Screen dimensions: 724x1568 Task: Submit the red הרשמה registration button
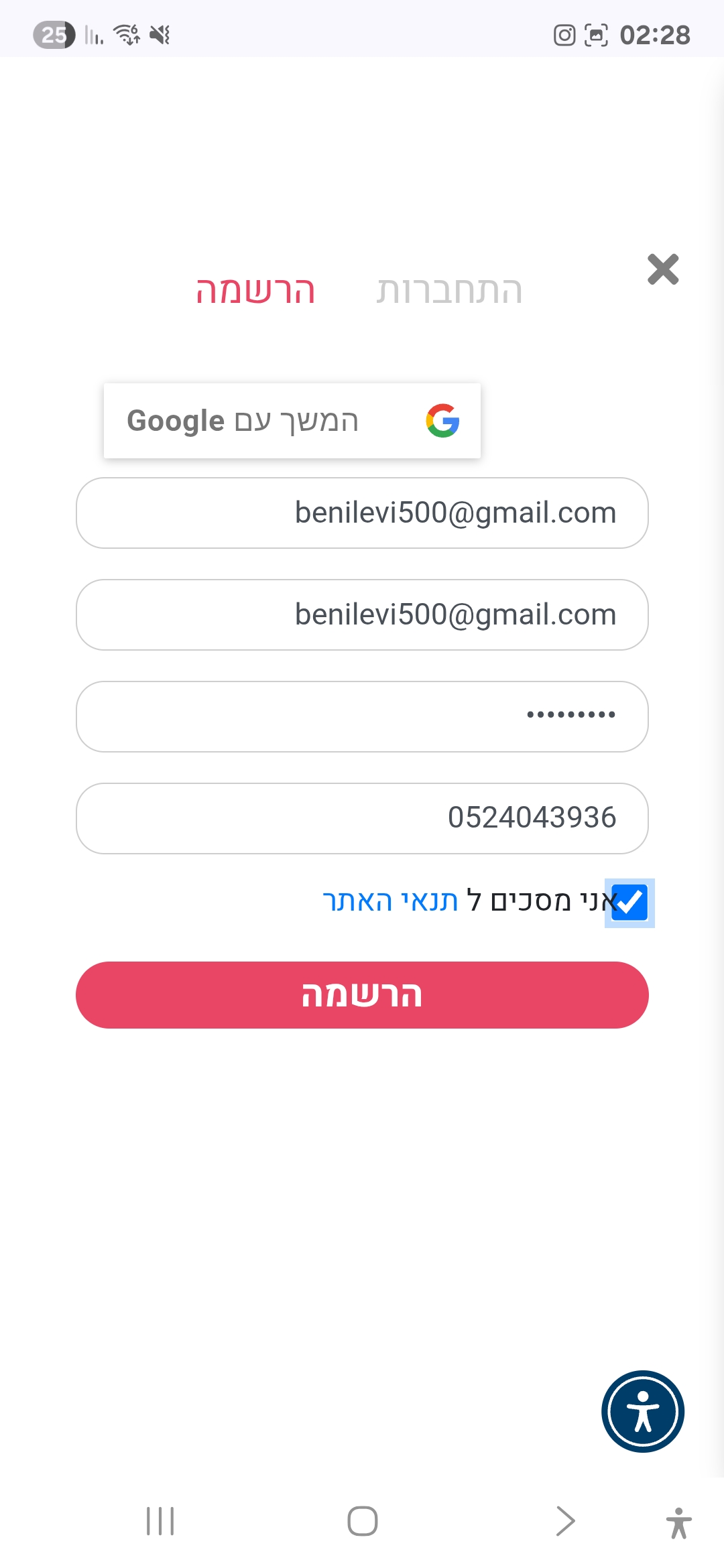coord(362,995)
